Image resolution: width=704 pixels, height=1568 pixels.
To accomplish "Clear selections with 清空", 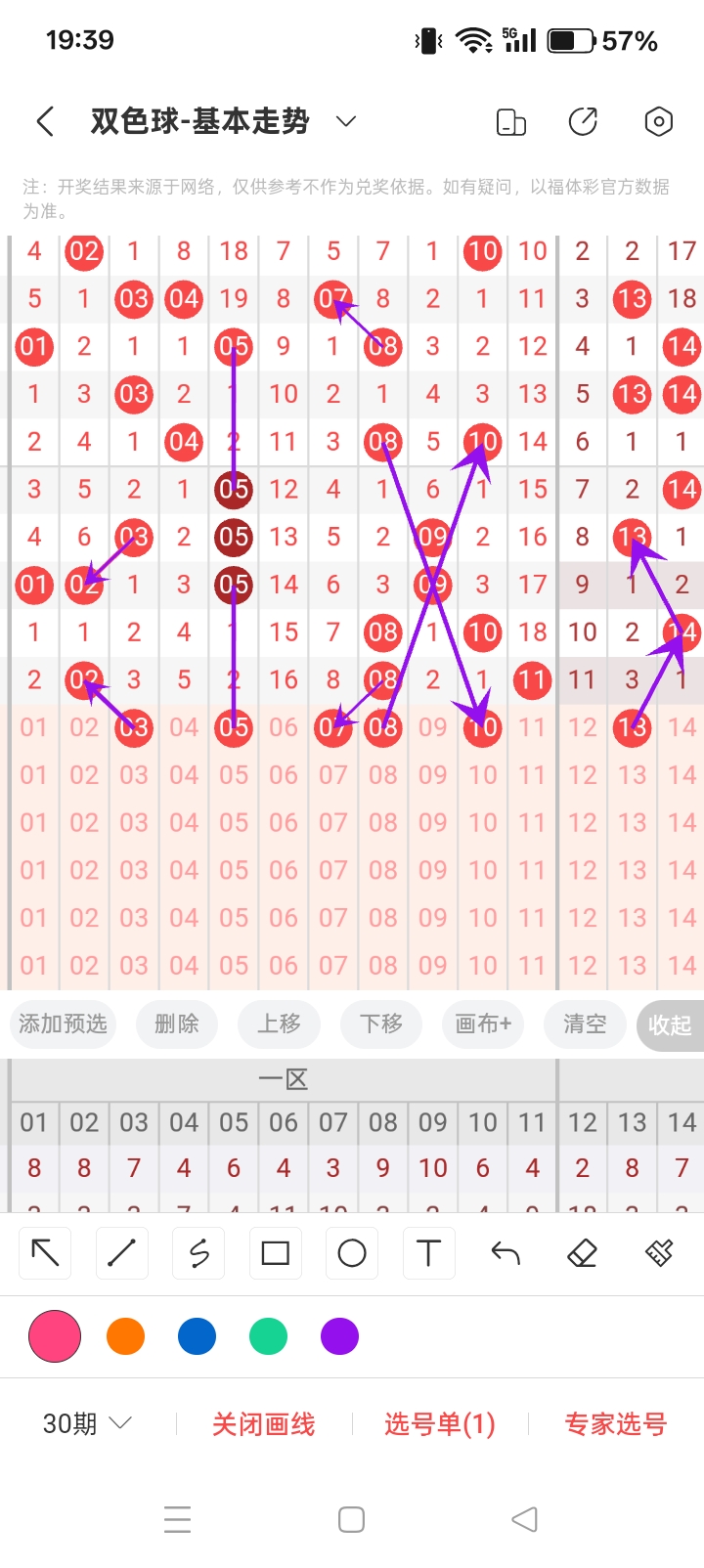I will 585,1024.
